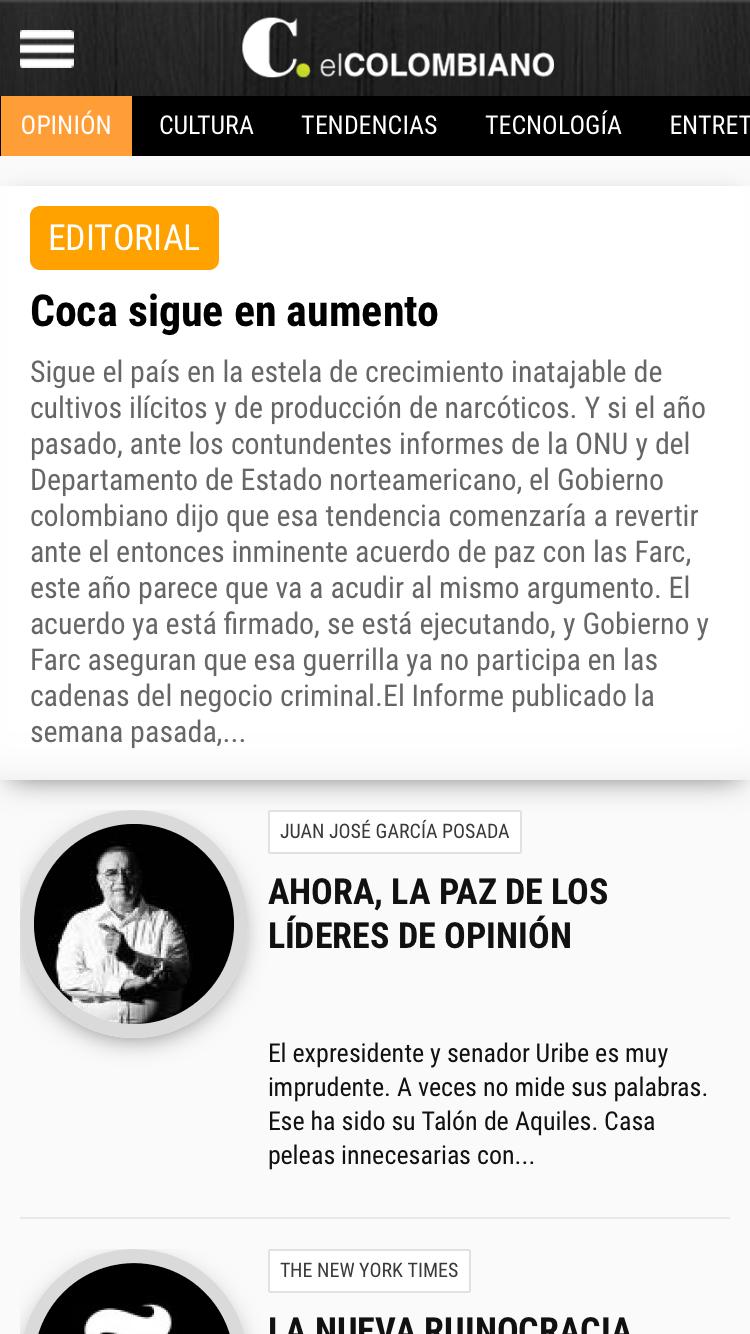Select the TECNOLOGÍA section

click(x=553, y=125)
